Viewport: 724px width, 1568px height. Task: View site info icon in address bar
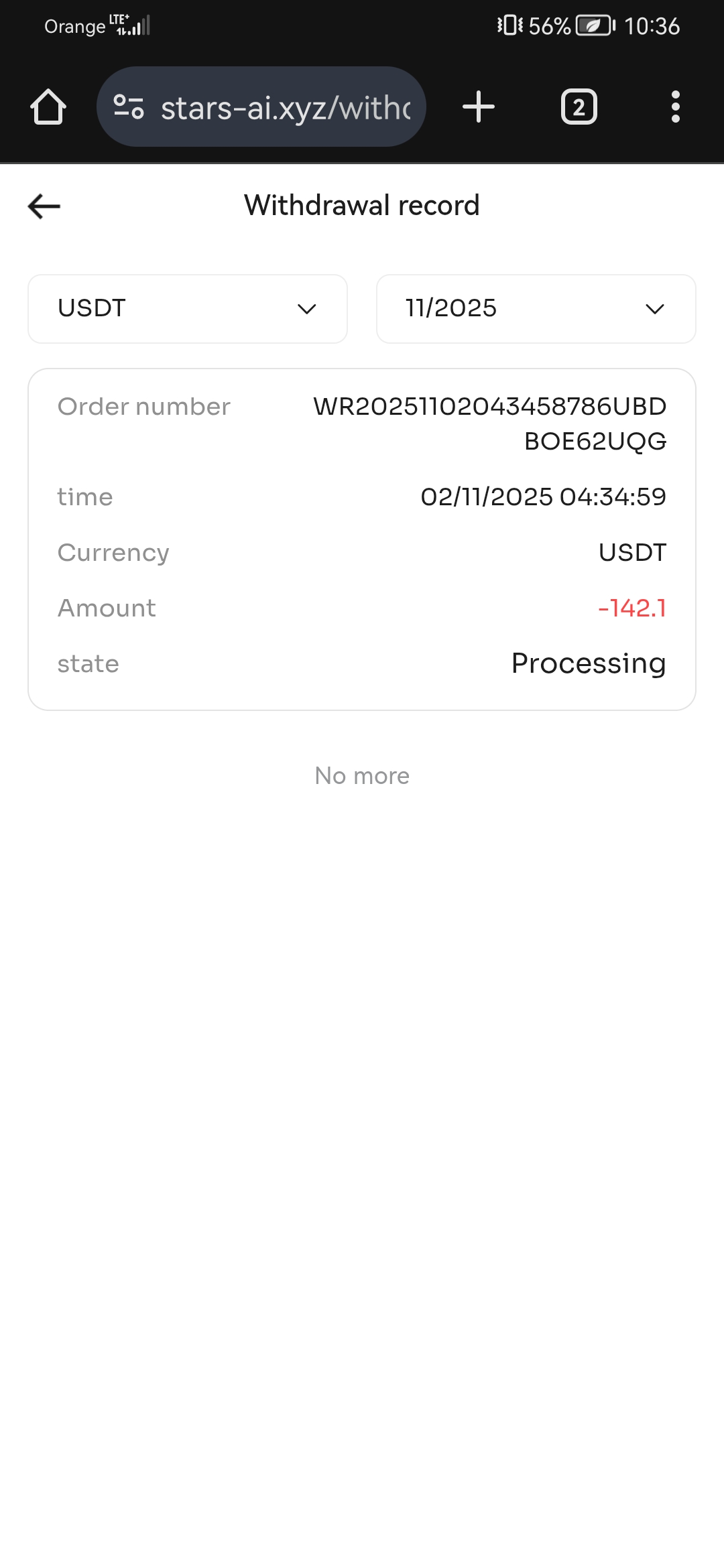pos(129,107)
